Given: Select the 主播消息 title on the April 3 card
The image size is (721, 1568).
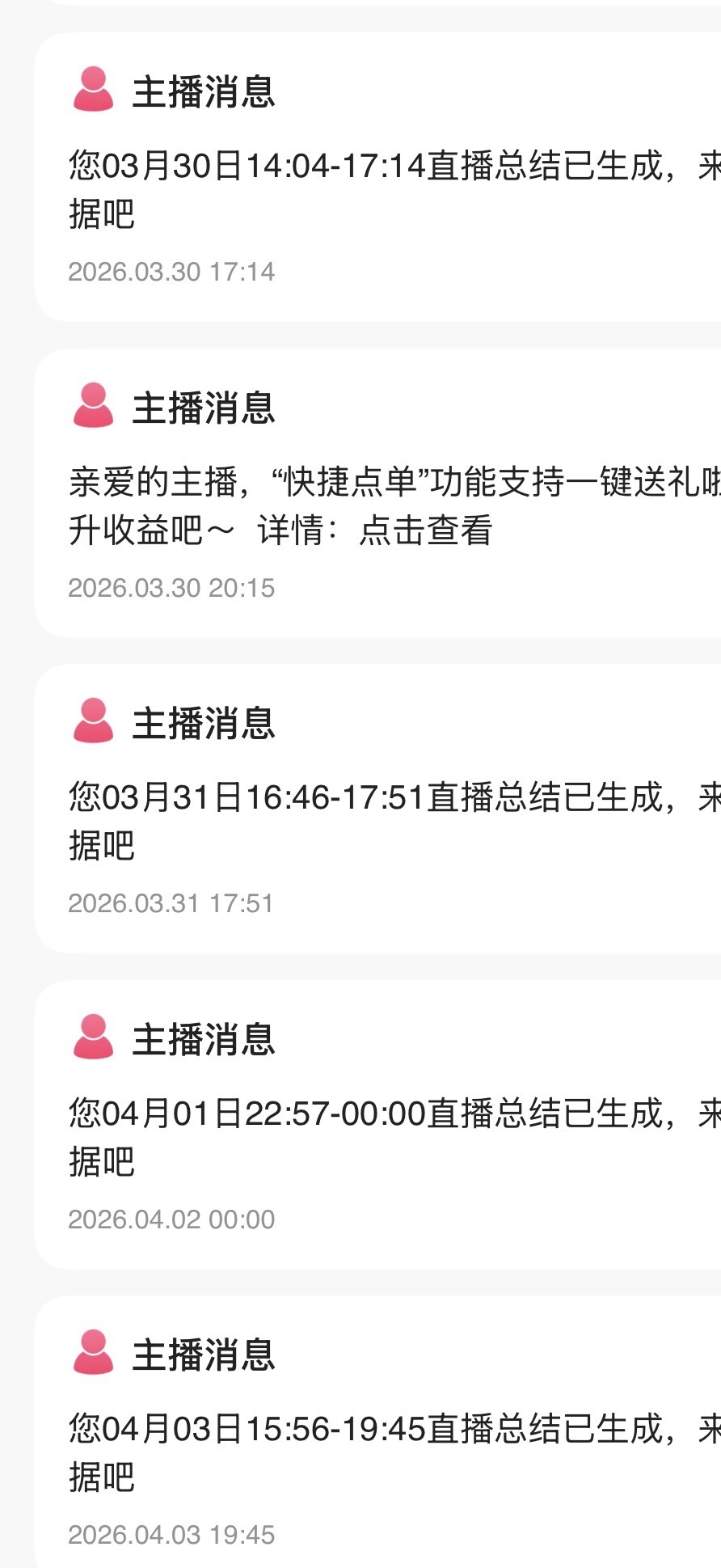Looking at the screenshot, I should pos(203,1357).
